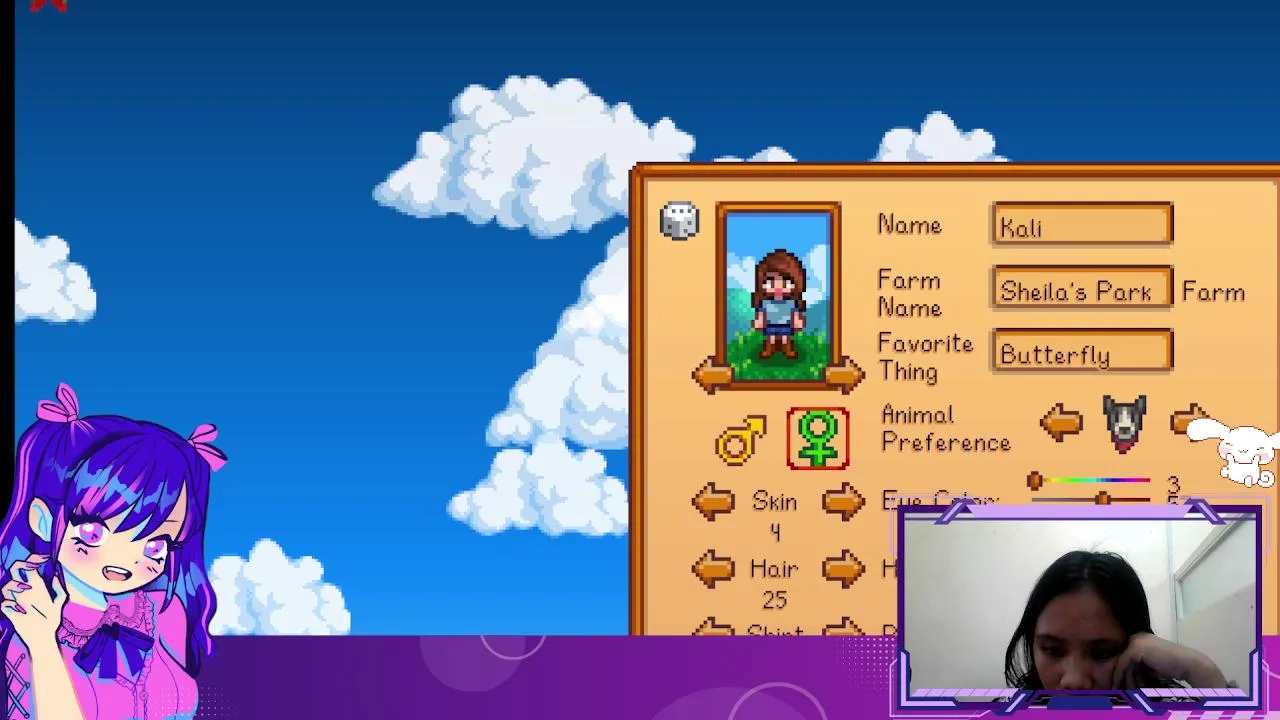Choose next hair style
Image resolution: width=1280 pixels, height=720 pixels.
tap(843, 569)
